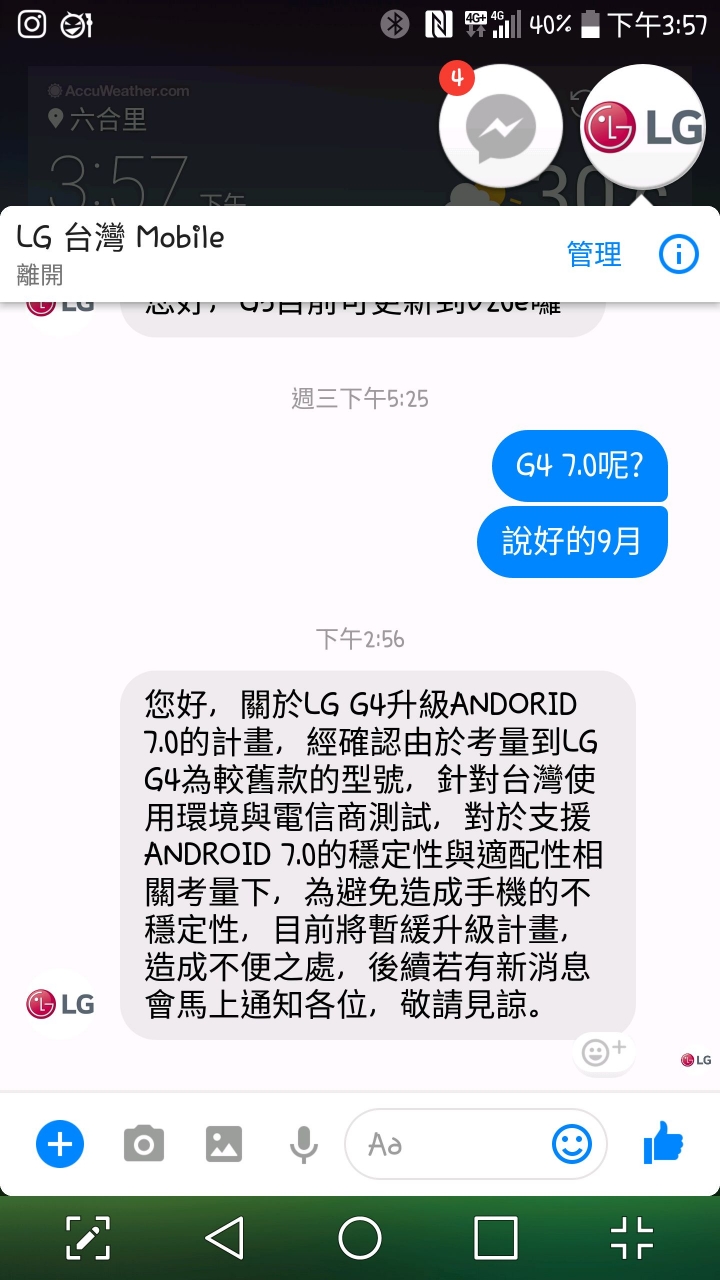
Task: Send a thumbs-up like
Action: tap(663, 1142)
